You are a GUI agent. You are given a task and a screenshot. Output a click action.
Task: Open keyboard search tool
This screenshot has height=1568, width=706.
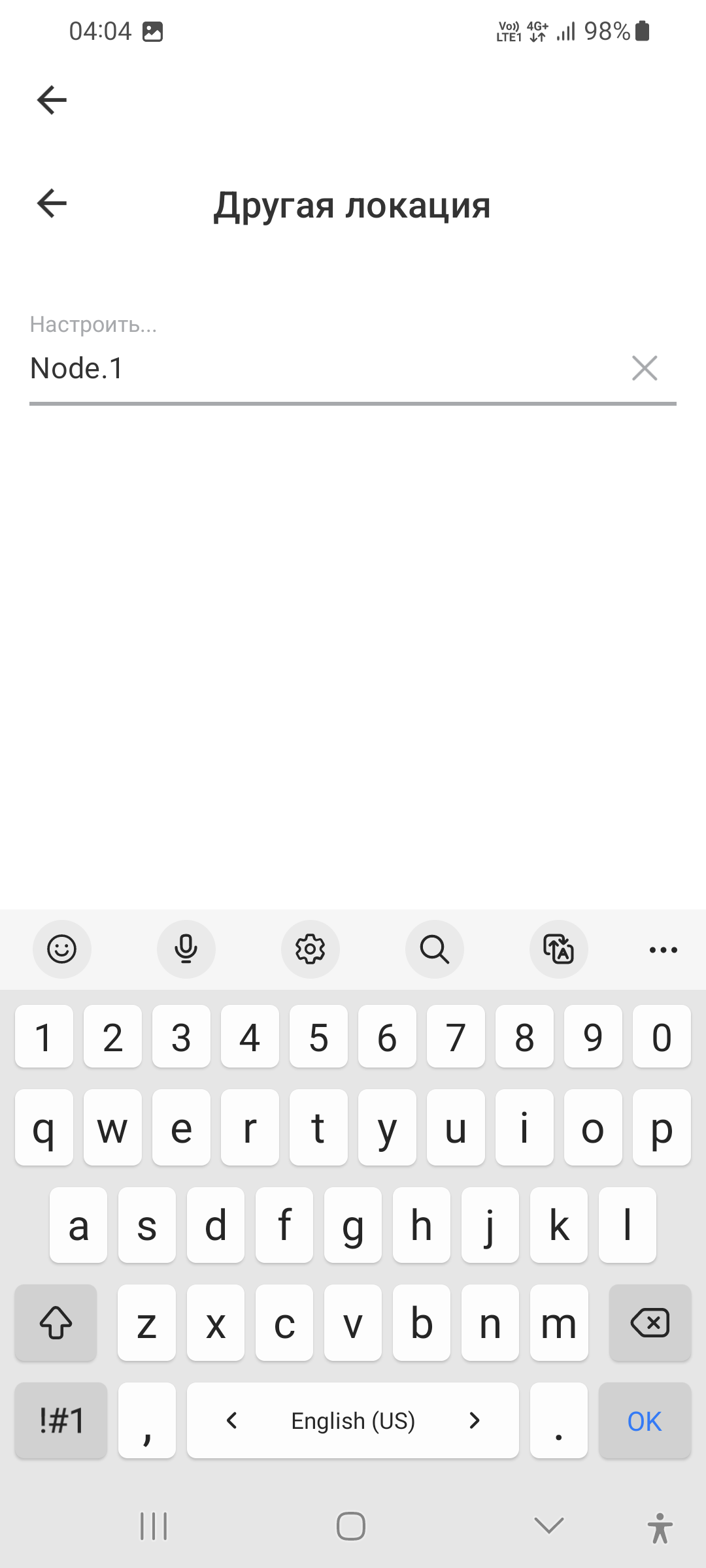(435, 949)
